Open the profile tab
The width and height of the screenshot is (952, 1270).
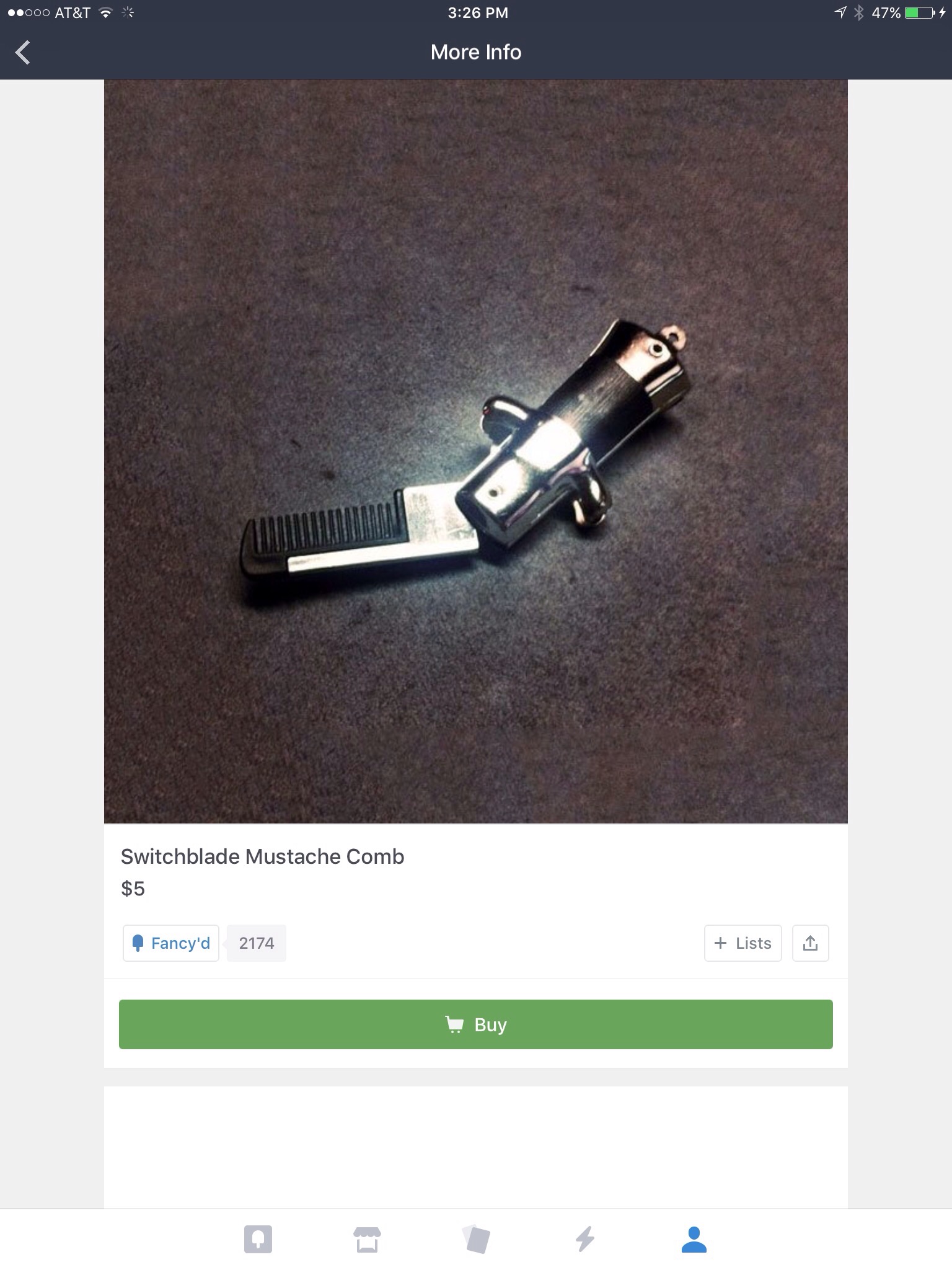694,1239
